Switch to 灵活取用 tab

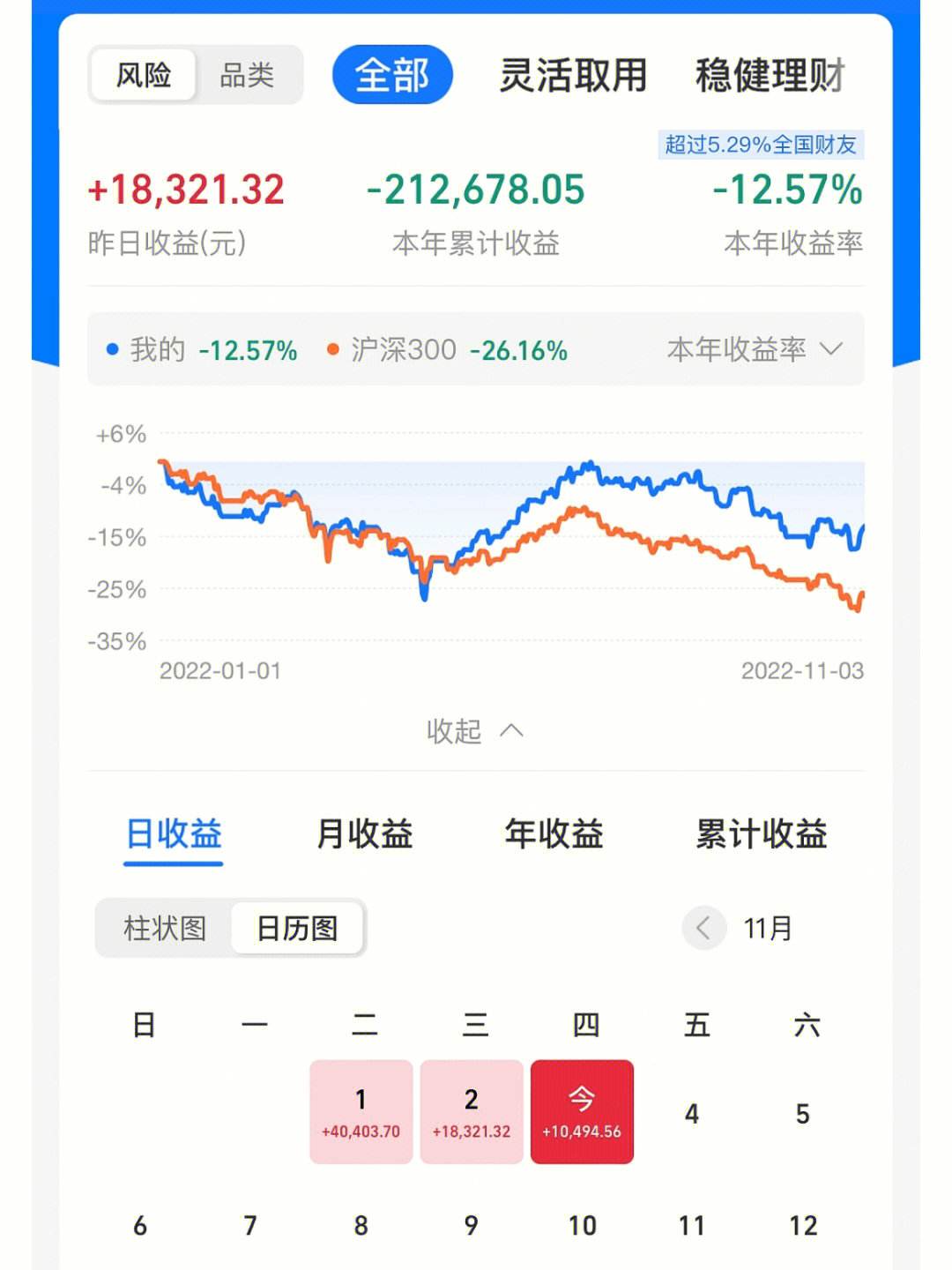(570, 75)
